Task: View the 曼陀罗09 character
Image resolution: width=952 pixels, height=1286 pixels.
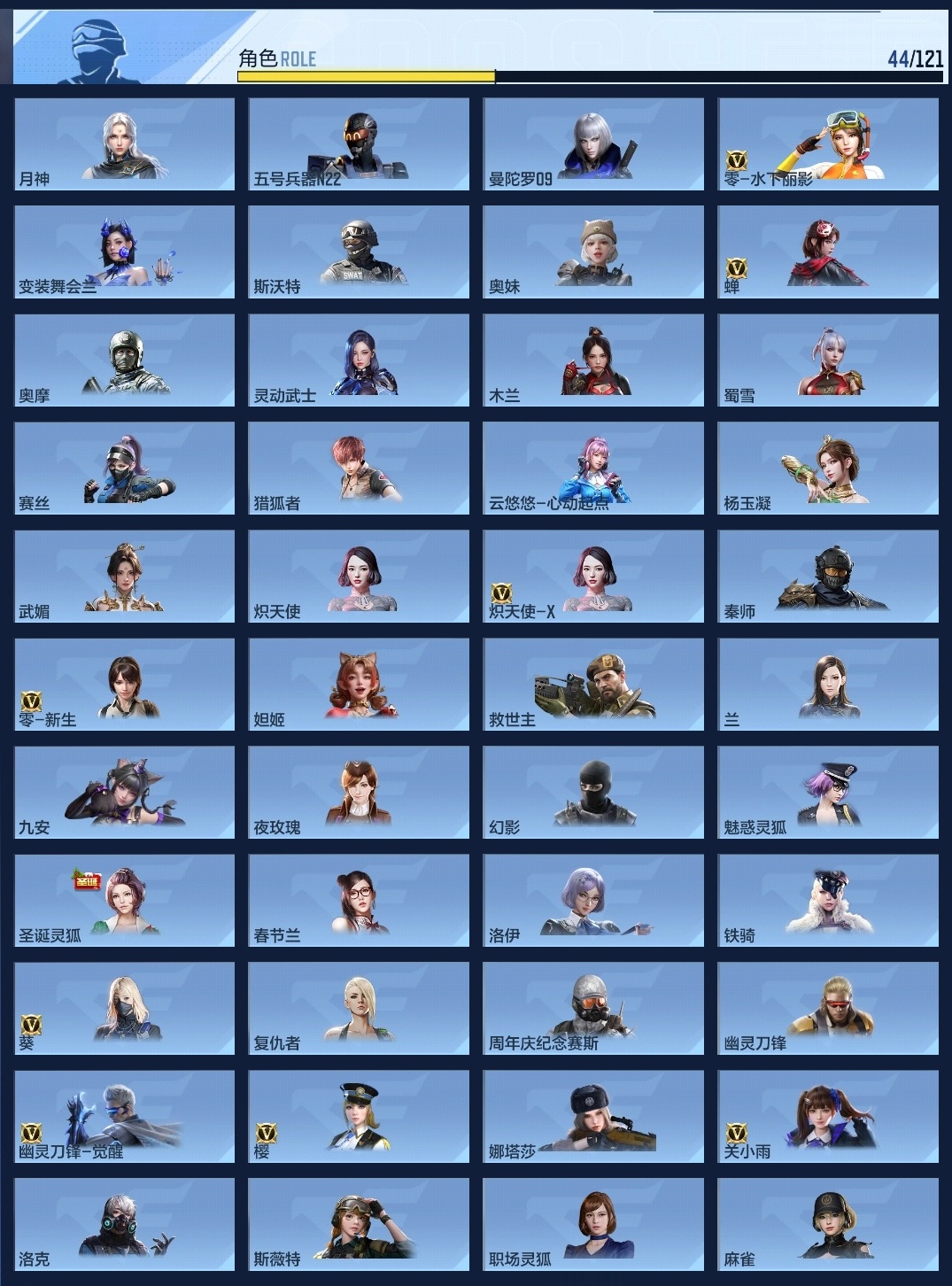Action: pos(593,144)
